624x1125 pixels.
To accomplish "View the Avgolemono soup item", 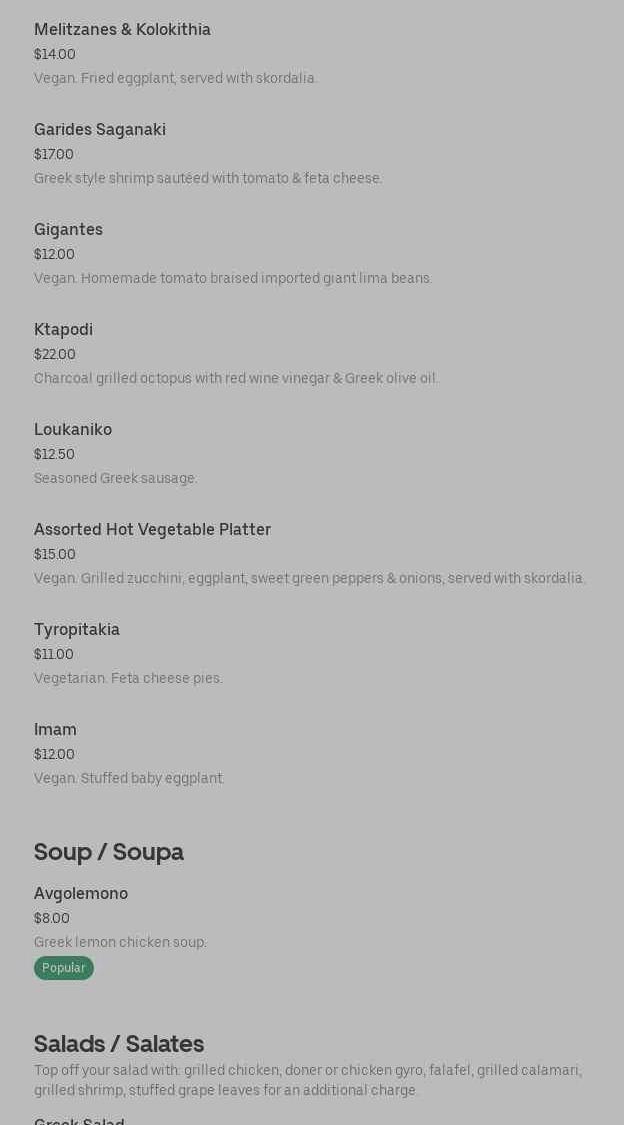I will tap(81, 894).
